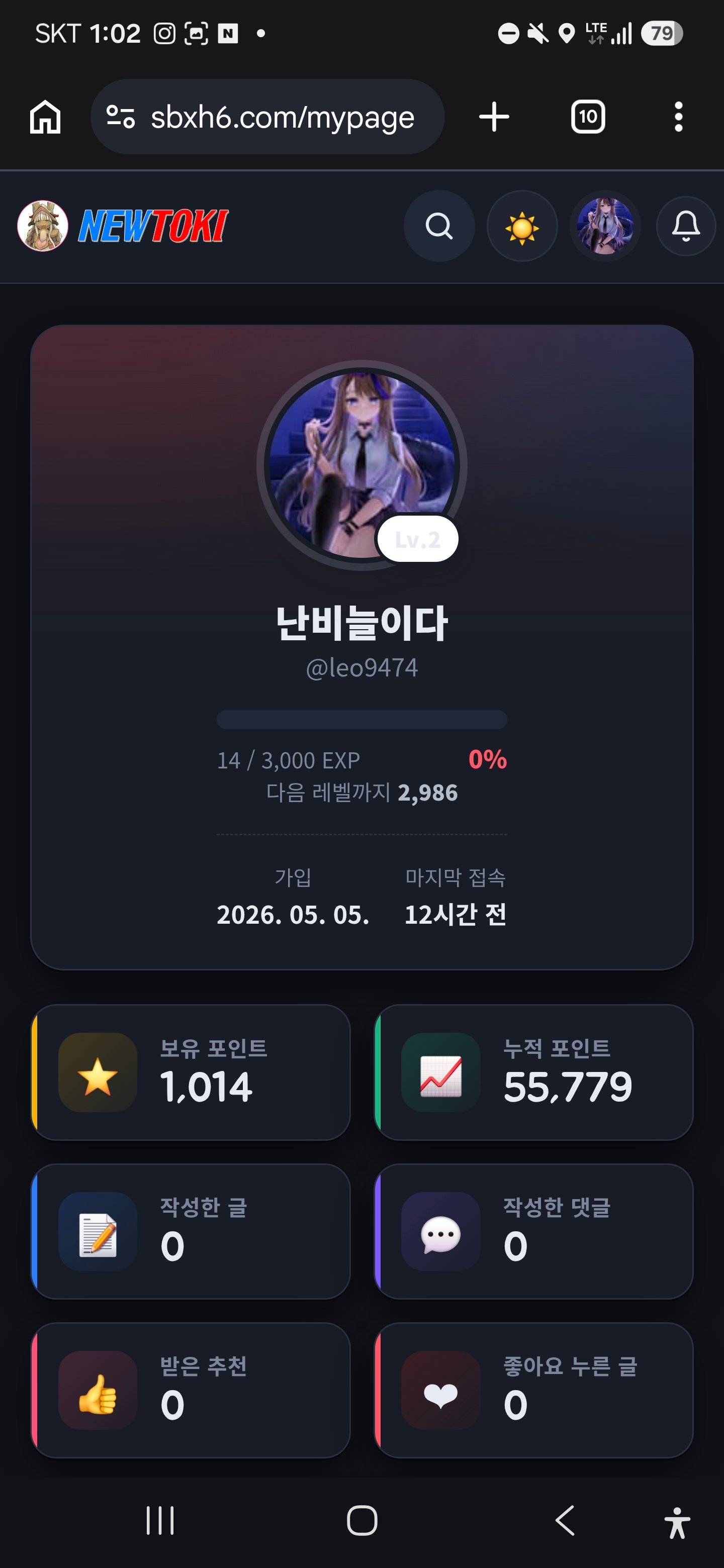View 작성한 댓글 list
Viewport: 724px width, 1568px height.
[533, 1231]
